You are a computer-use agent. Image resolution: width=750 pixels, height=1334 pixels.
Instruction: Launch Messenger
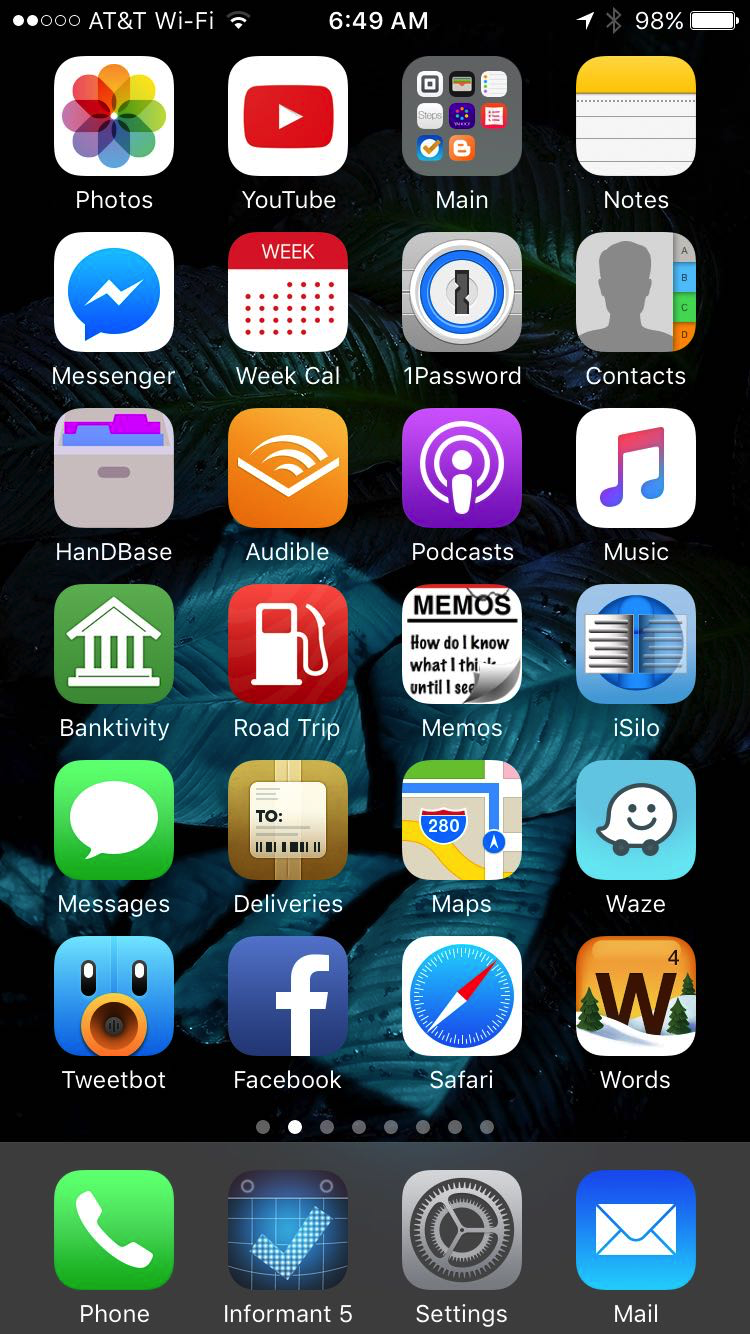pos(114,292)
